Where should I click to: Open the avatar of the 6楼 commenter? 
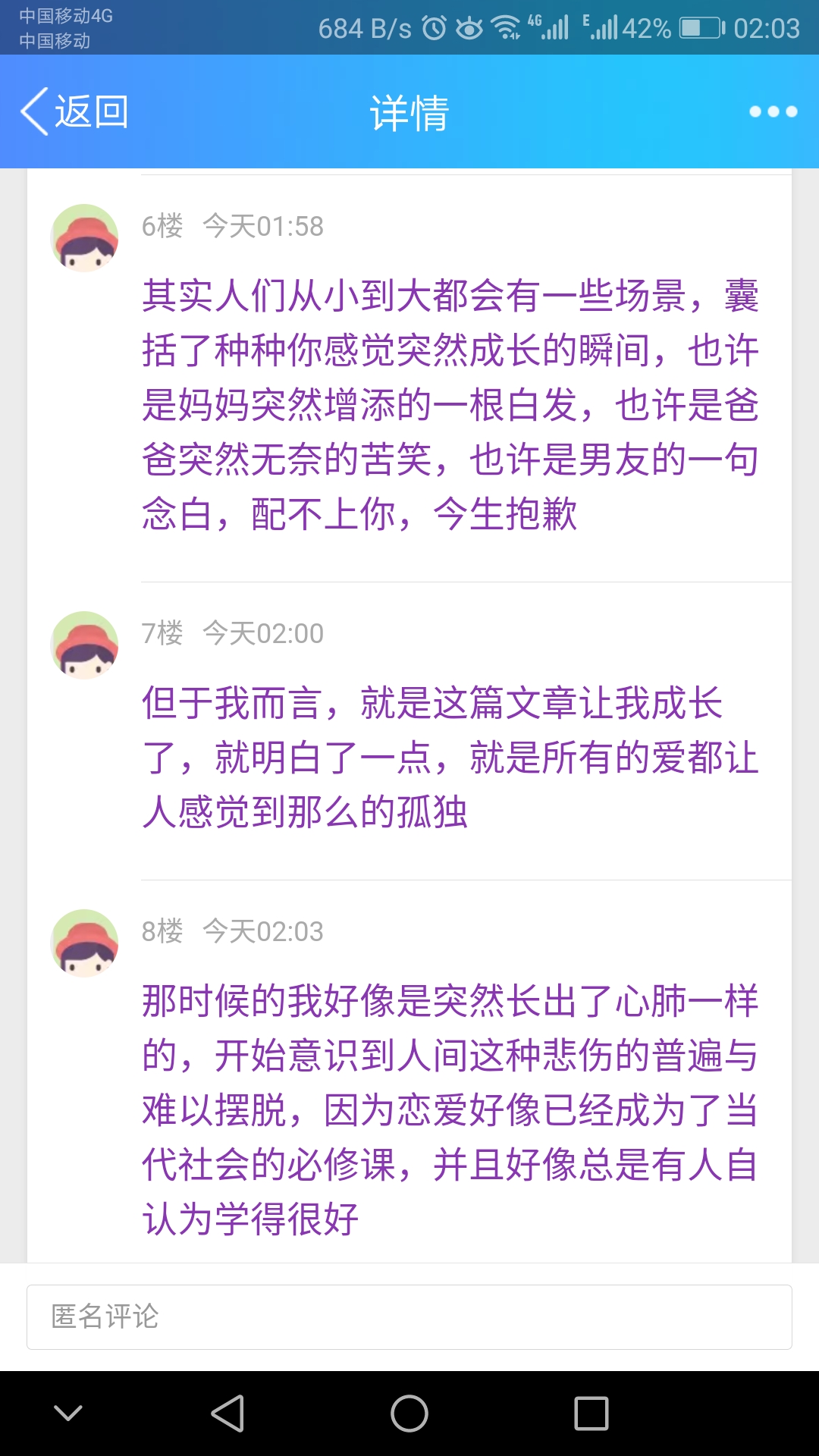pyautogui.click(x=84, y=238)
